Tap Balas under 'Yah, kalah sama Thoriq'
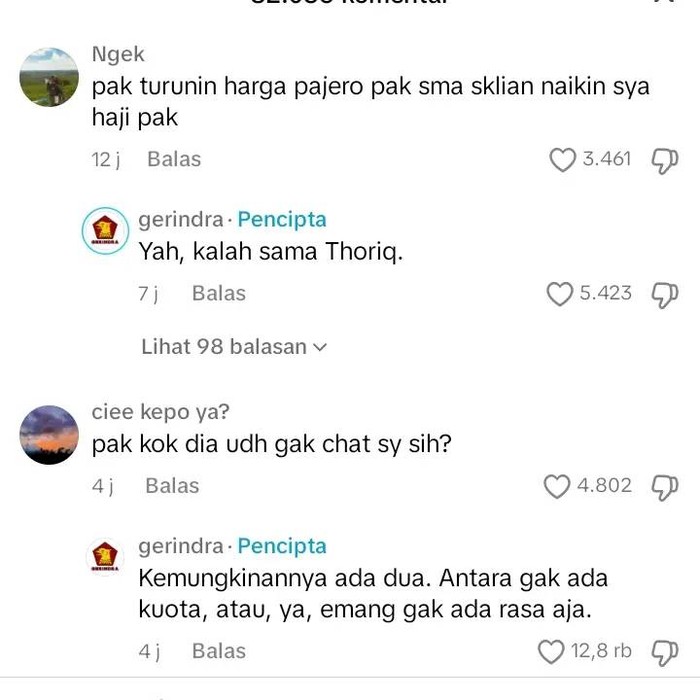Viewport: 700px width, 700px height. coord(218,293)
